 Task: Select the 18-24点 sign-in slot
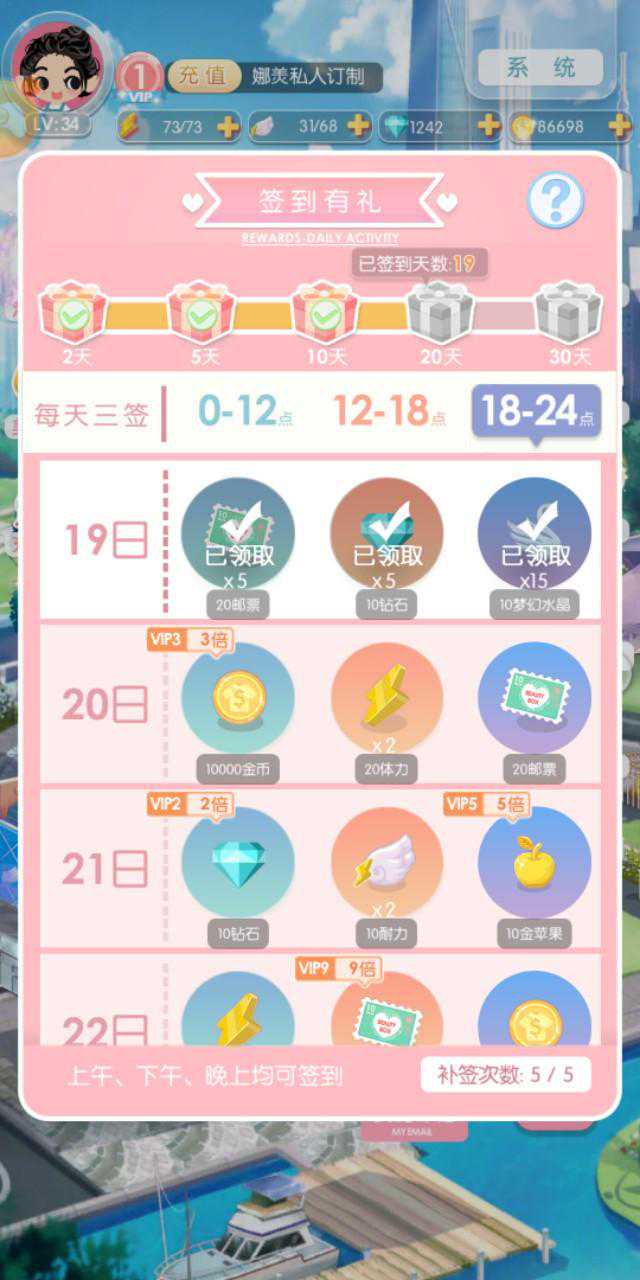tap(536, 412)
